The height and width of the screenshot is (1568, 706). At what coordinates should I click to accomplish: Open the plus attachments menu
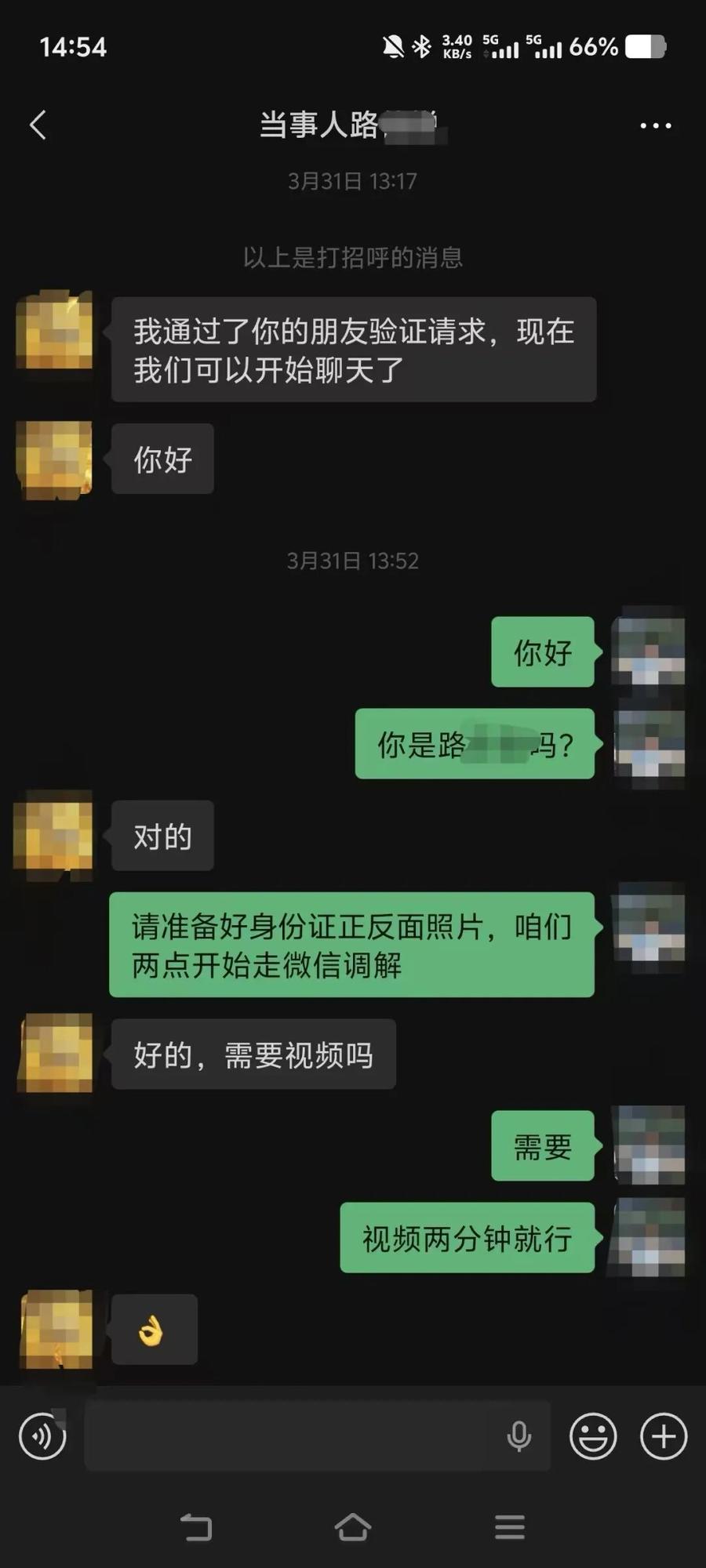664,1436
